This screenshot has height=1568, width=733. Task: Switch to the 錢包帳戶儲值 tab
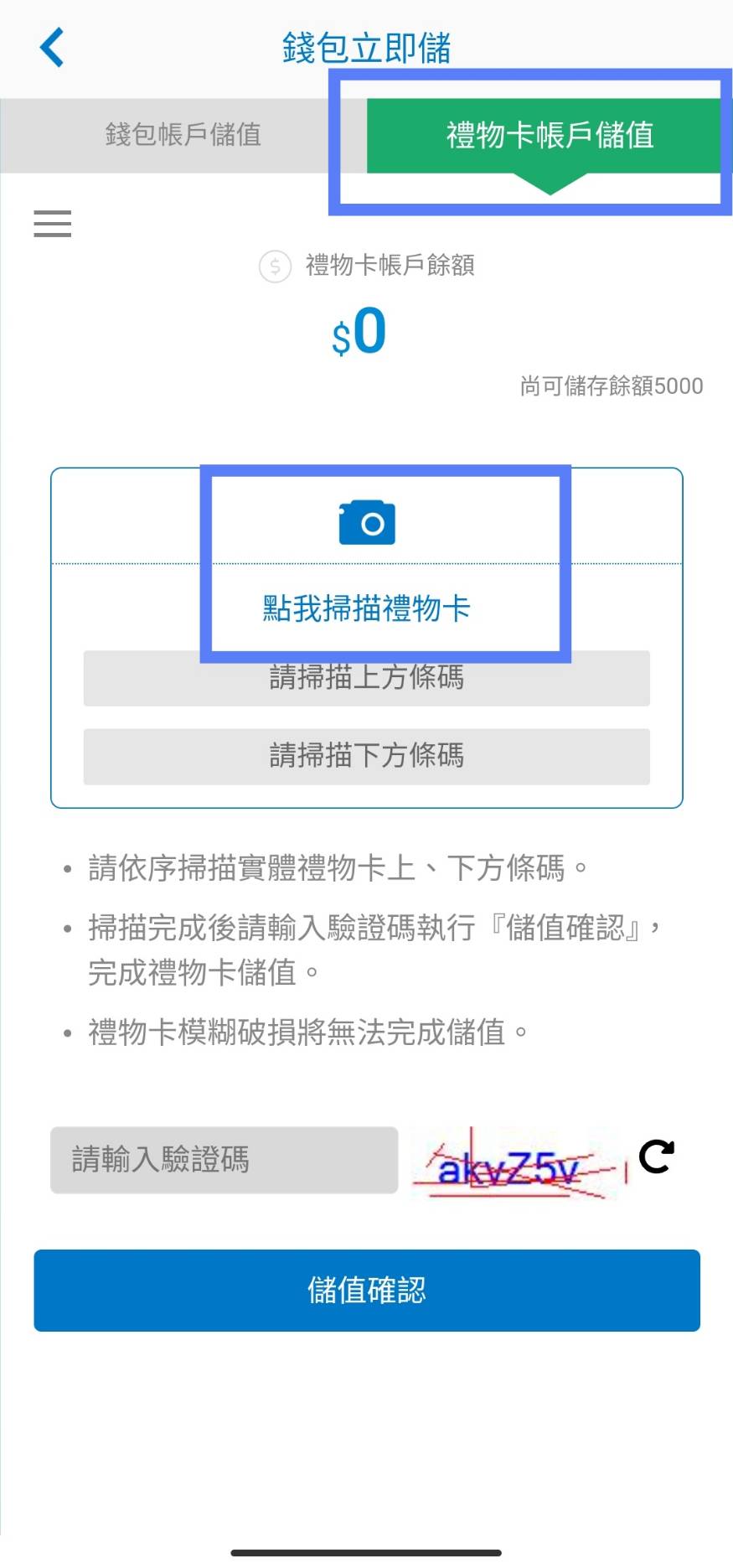point(183,135)
